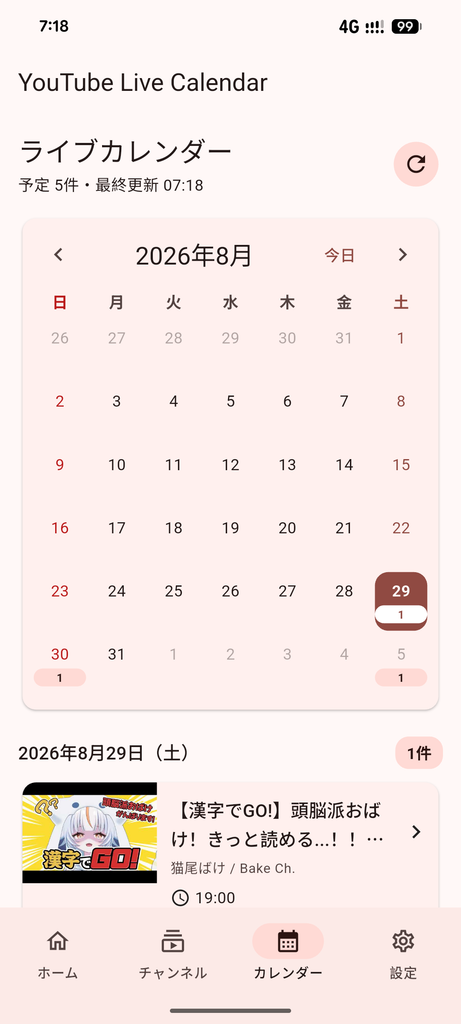Select September 5 in the calendar
This screenshot has width=461, height=1024.
tap(401, 664)
